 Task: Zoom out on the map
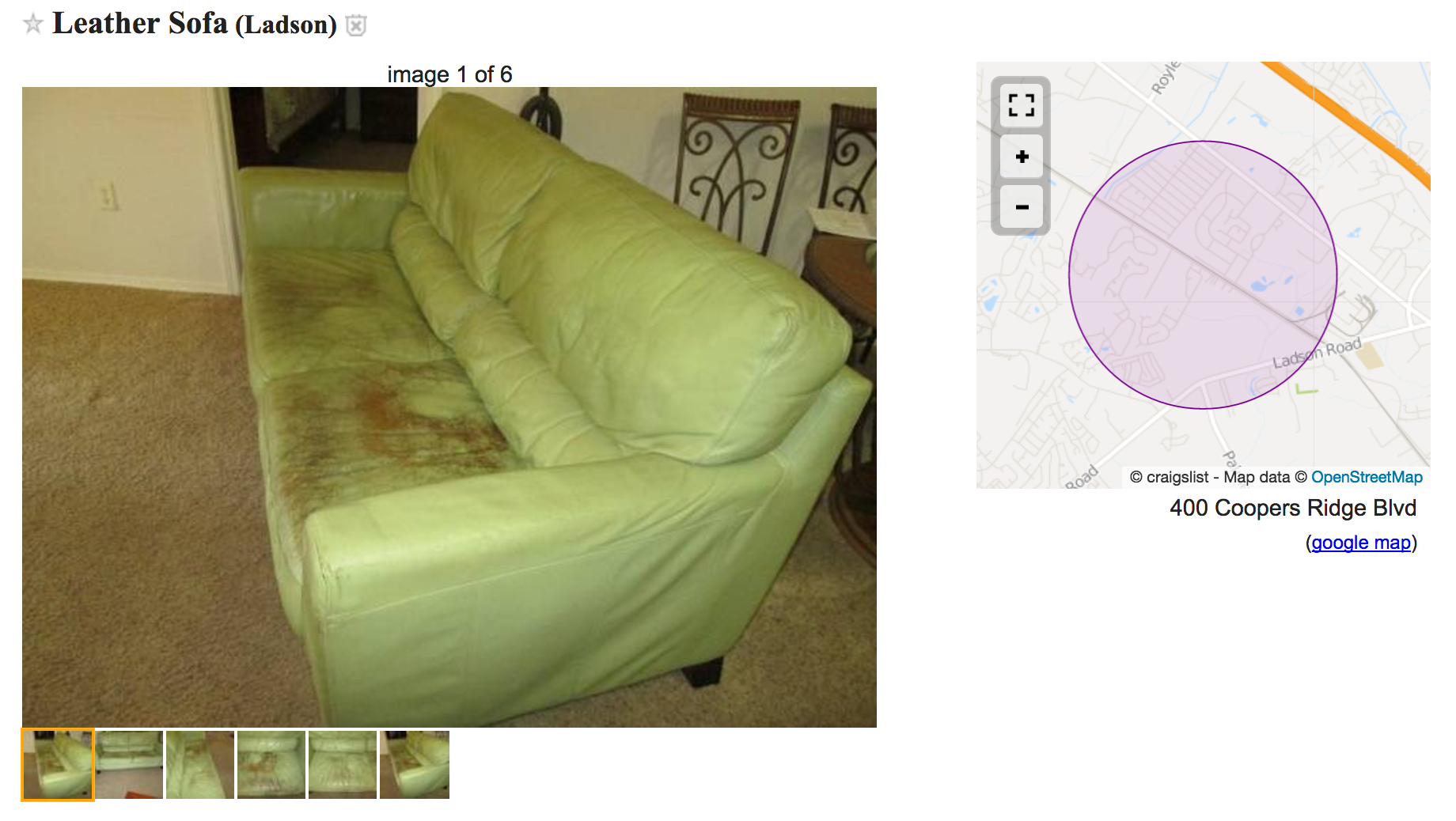pyautogui.click(x=1021, y=207)
